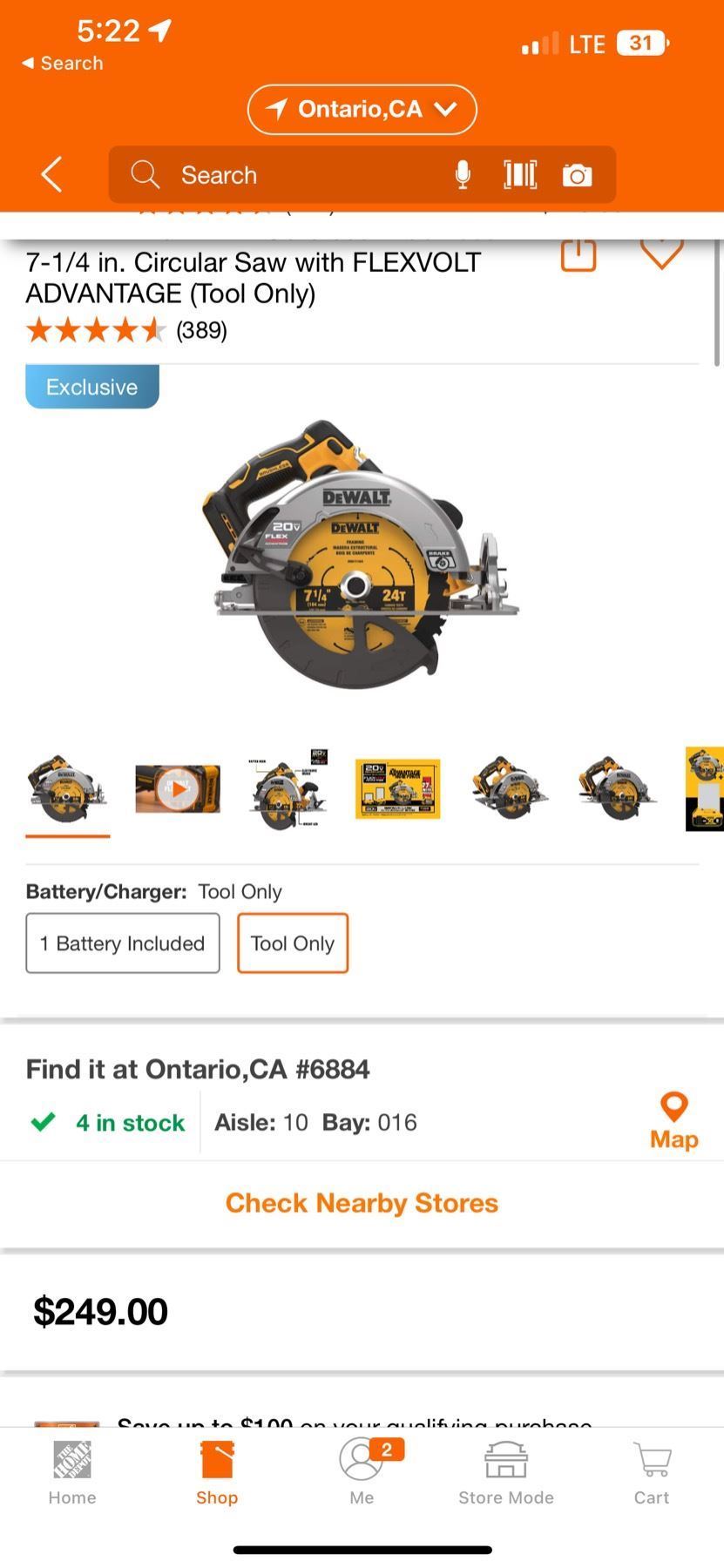Select the 1 Battery Included option
The image size is (724, 1568).
tap(123, 943)
